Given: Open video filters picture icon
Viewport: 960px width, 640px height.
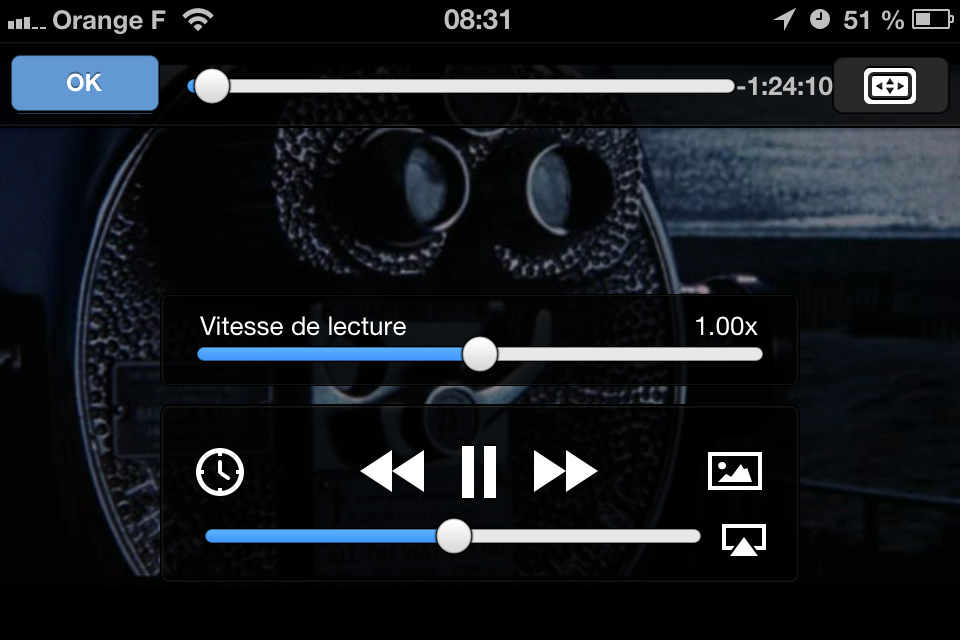Looking at the screenshot, I should click(x=735, y=471).
